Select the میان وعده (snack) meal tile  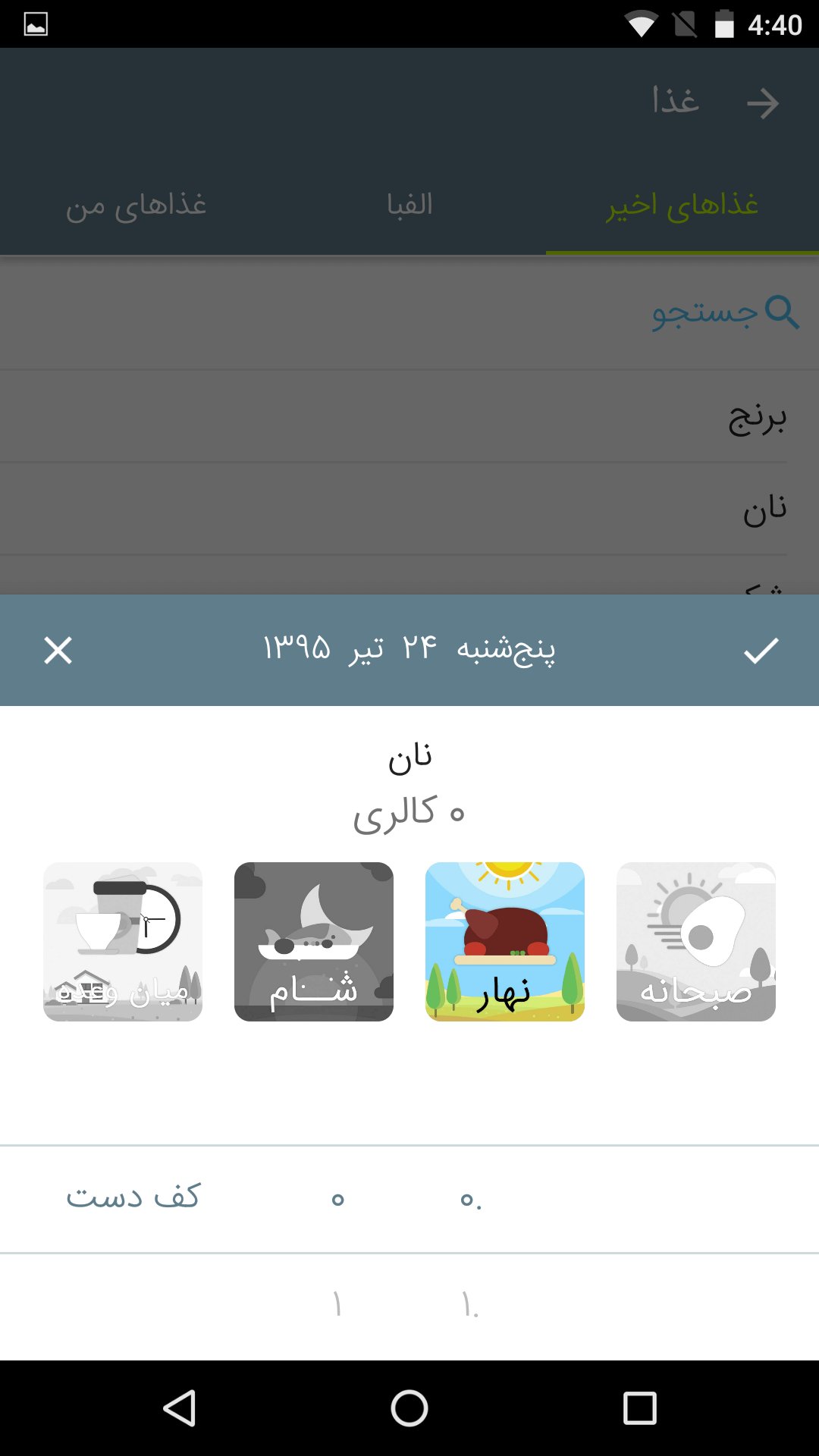click(x=123, y=941)
